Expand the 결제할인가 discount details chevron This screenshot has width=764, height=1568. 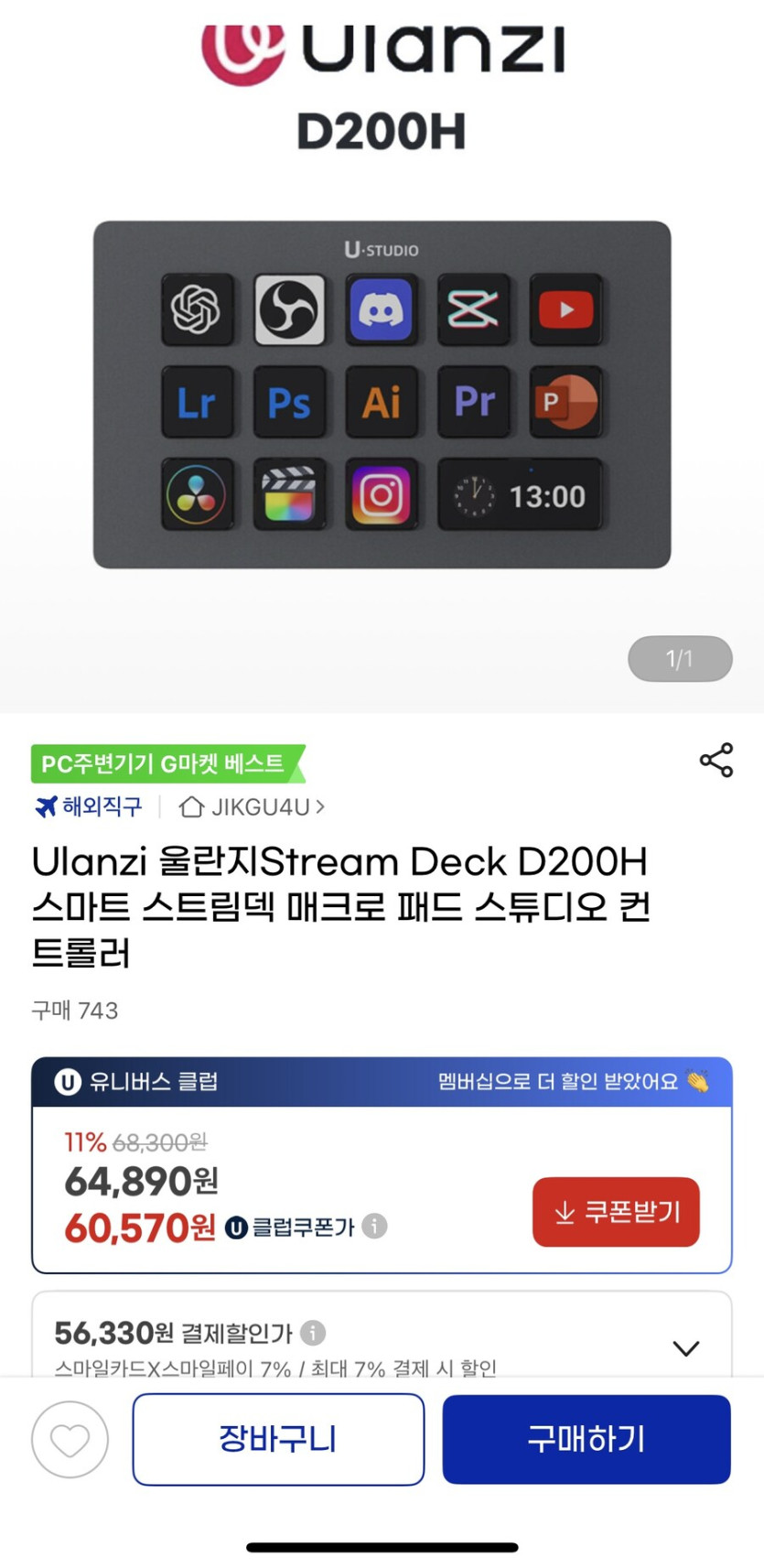click(684, 1347)
